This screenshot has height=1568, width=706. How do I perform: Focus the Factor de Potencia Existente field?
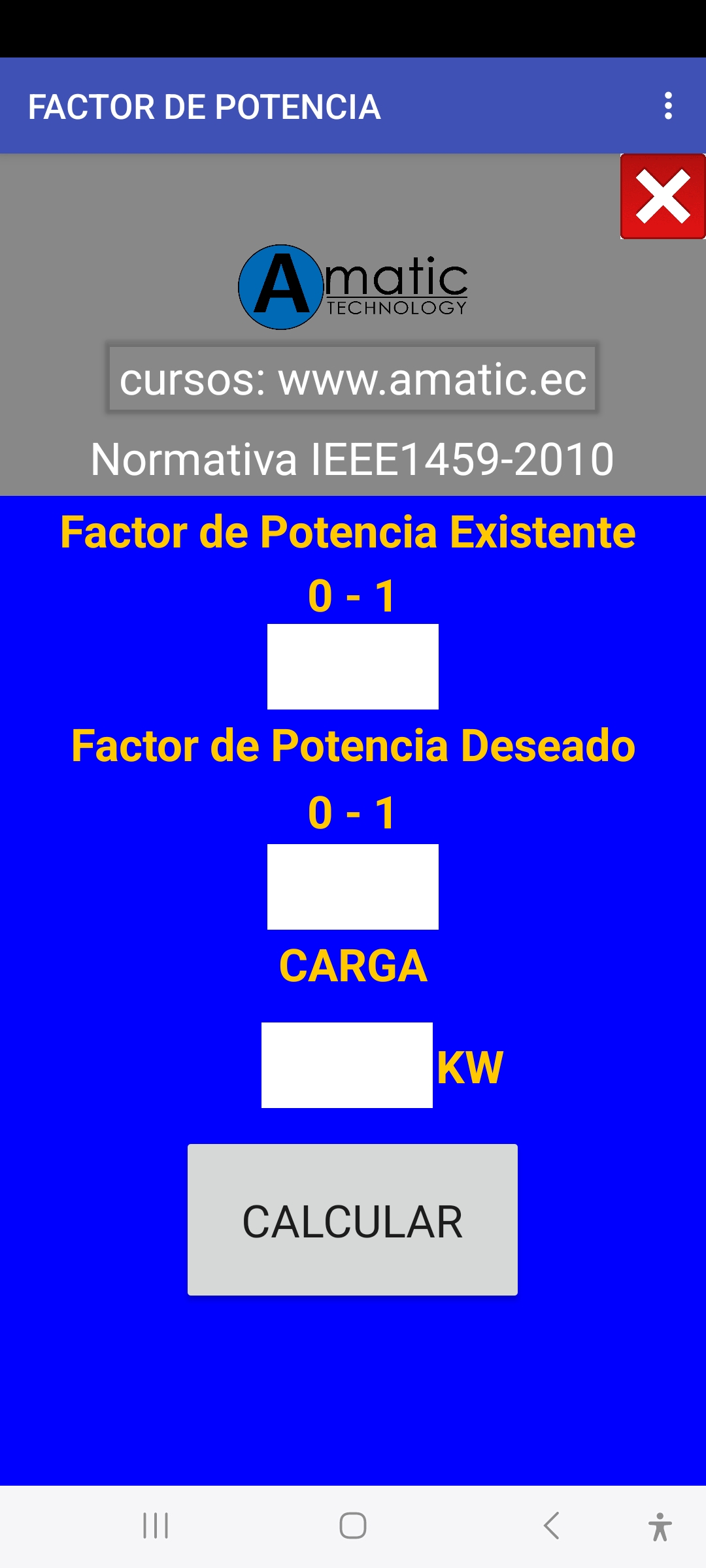pyautogui.click(x=352, y=666)
